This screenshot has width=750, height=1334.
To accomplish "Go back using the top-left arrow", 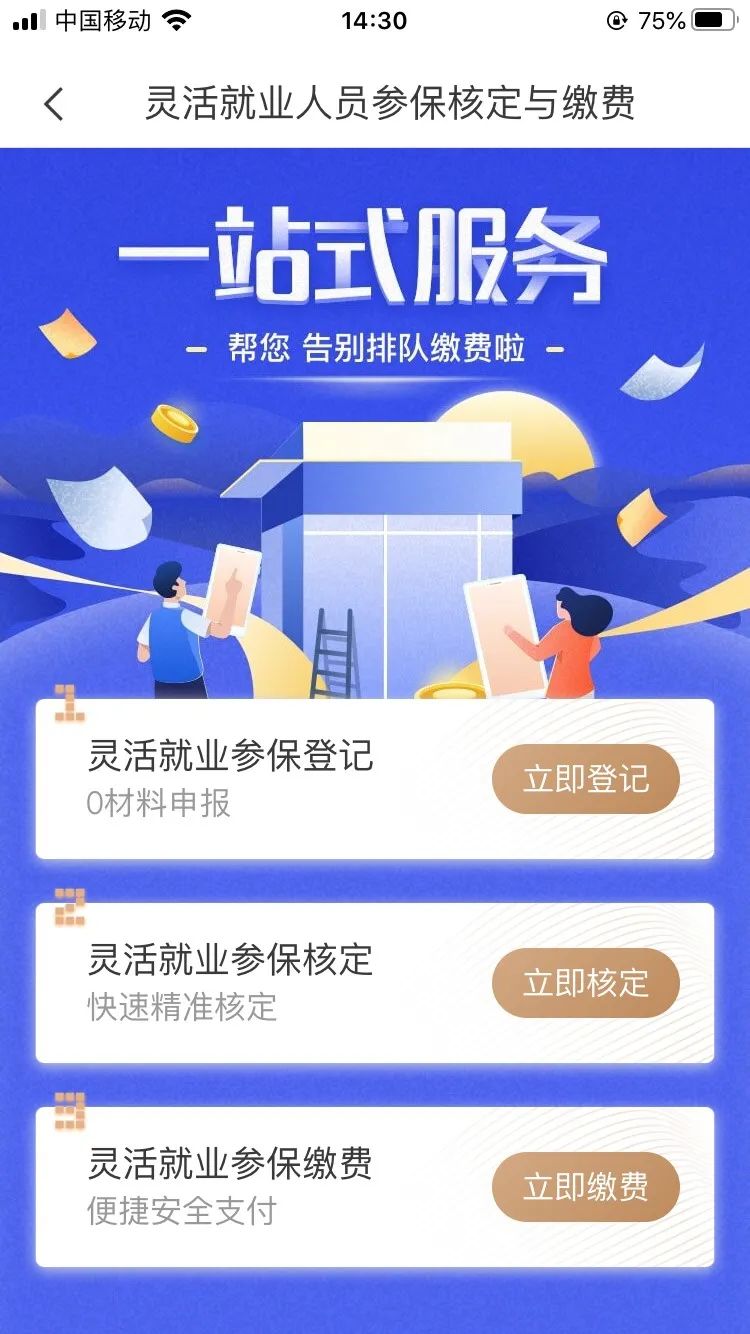I will click(54, 104).
